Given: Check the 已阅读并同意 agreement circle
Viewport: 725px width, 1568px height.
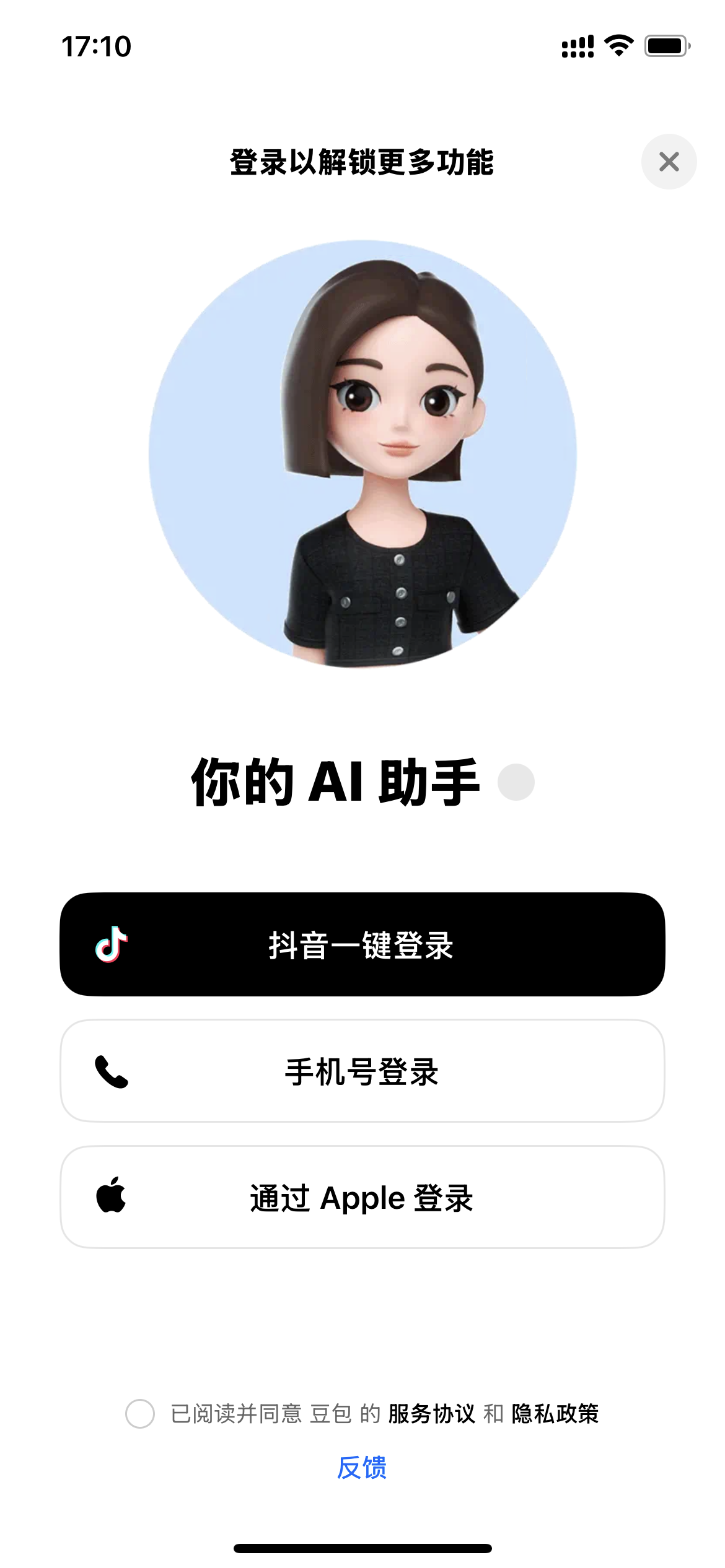Looking at the screenshot, I should (140, 1414).
